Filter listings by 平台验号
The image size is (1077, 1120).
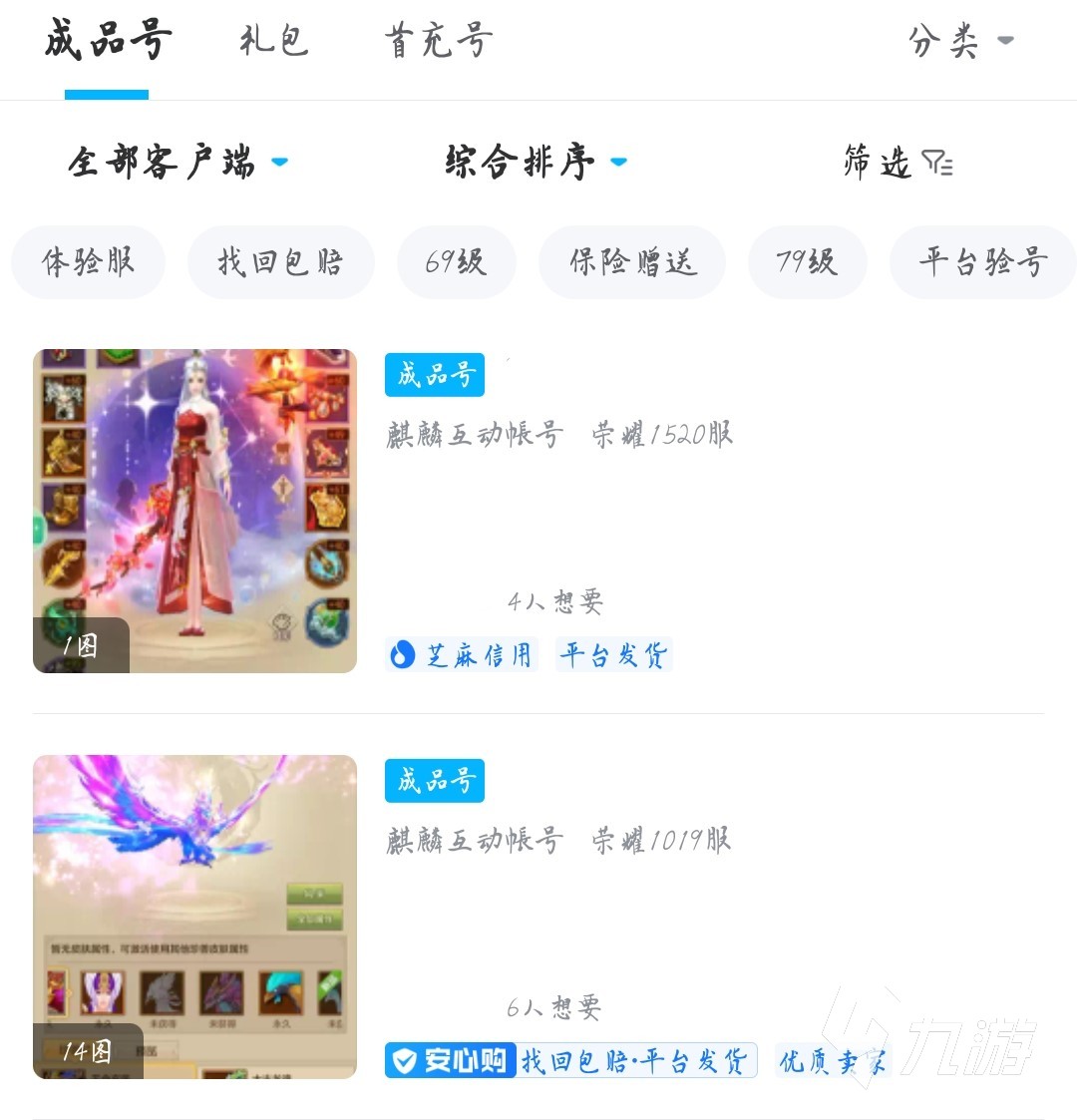982,262
